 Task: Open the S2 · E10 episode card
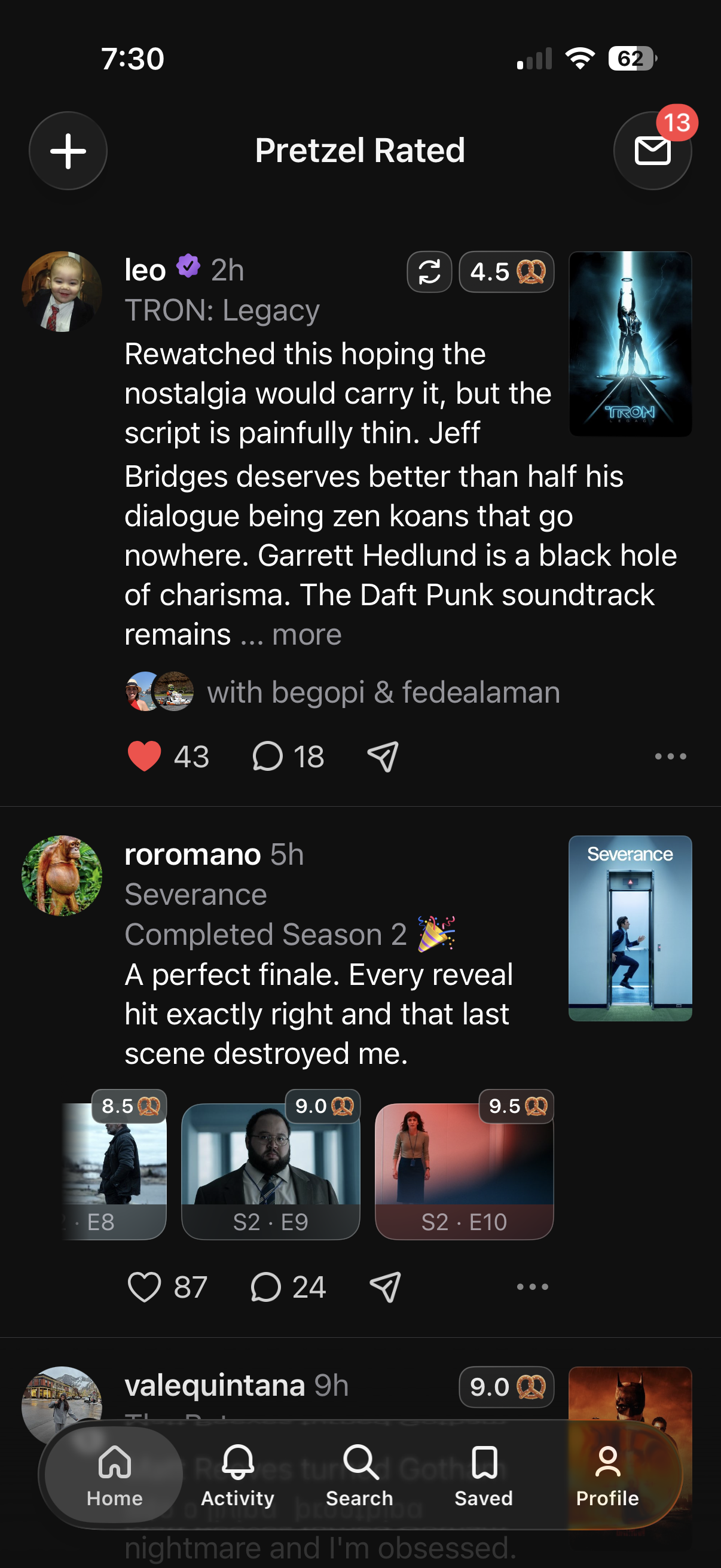click(x=464, y=1171)
